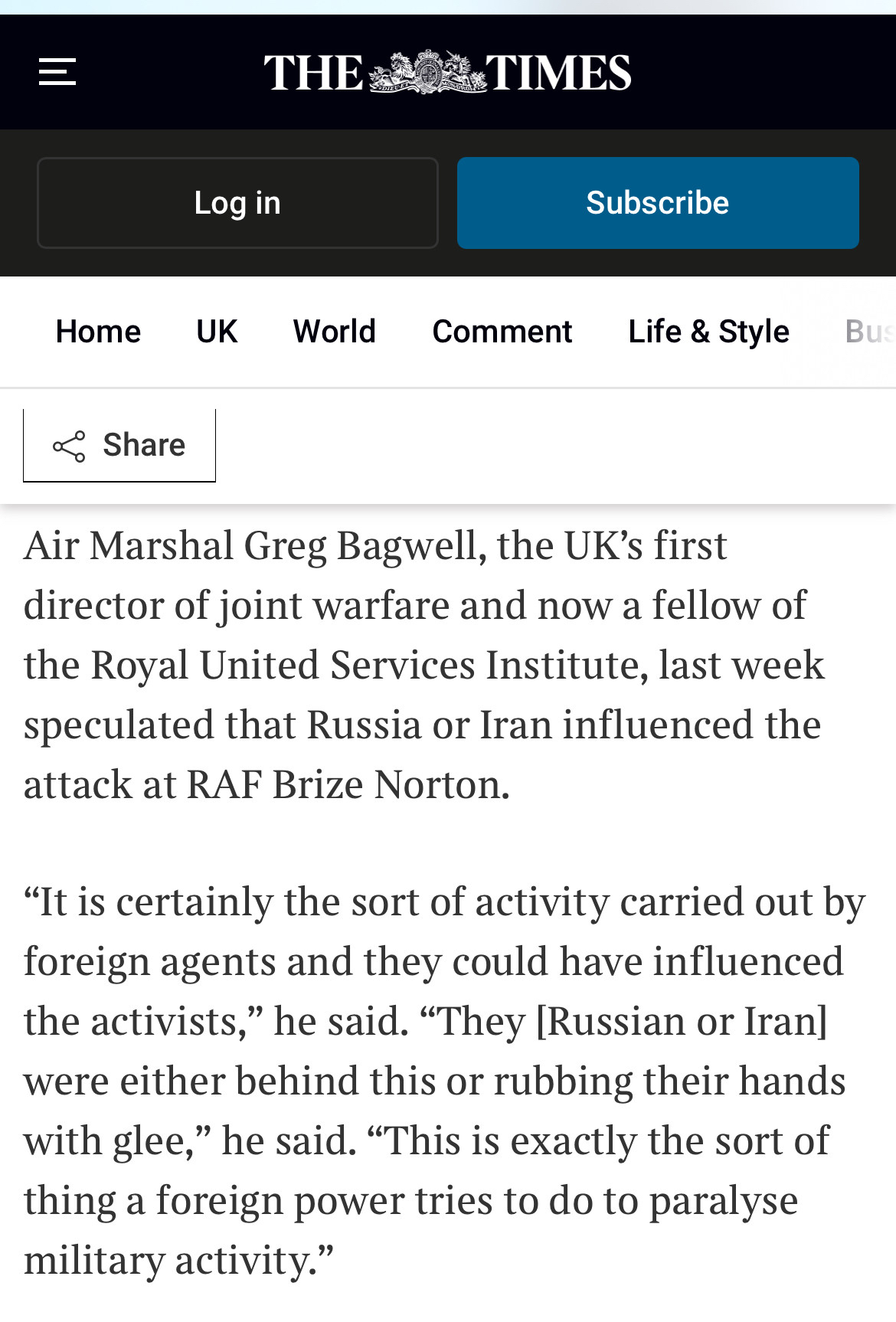This screenshot has height=1322, width=896.
Task: Tap the Subscribe button
Action: 657,203
